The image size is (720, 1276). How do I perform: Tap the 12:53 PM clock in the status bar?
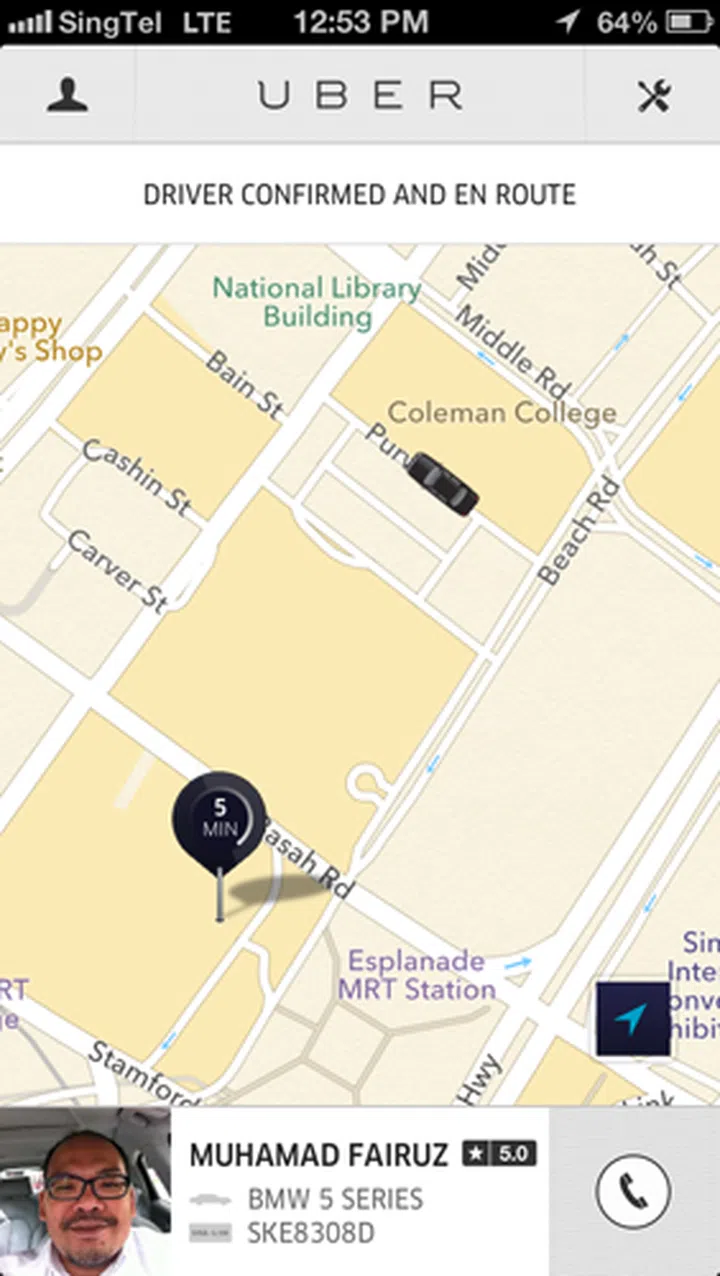pyautogui.click(x=360, y=21)
